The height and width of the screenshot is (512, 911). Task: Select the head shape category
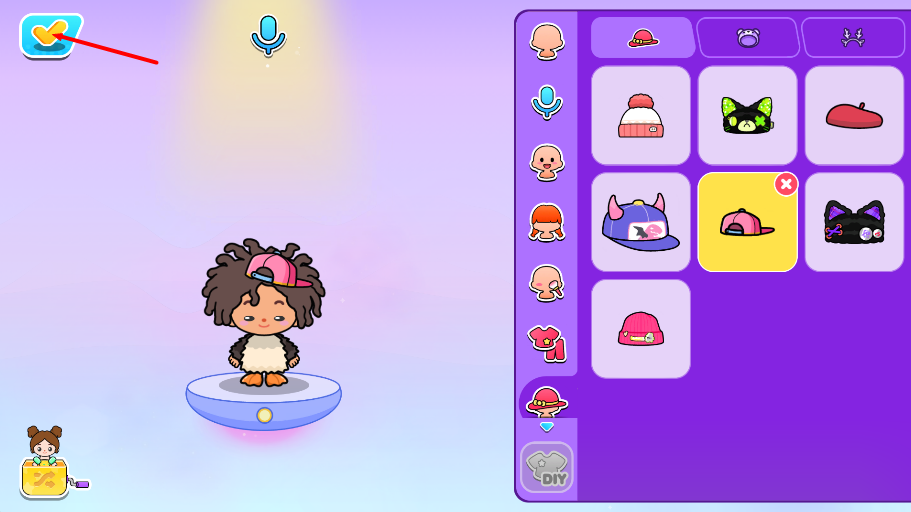(547, 40)
